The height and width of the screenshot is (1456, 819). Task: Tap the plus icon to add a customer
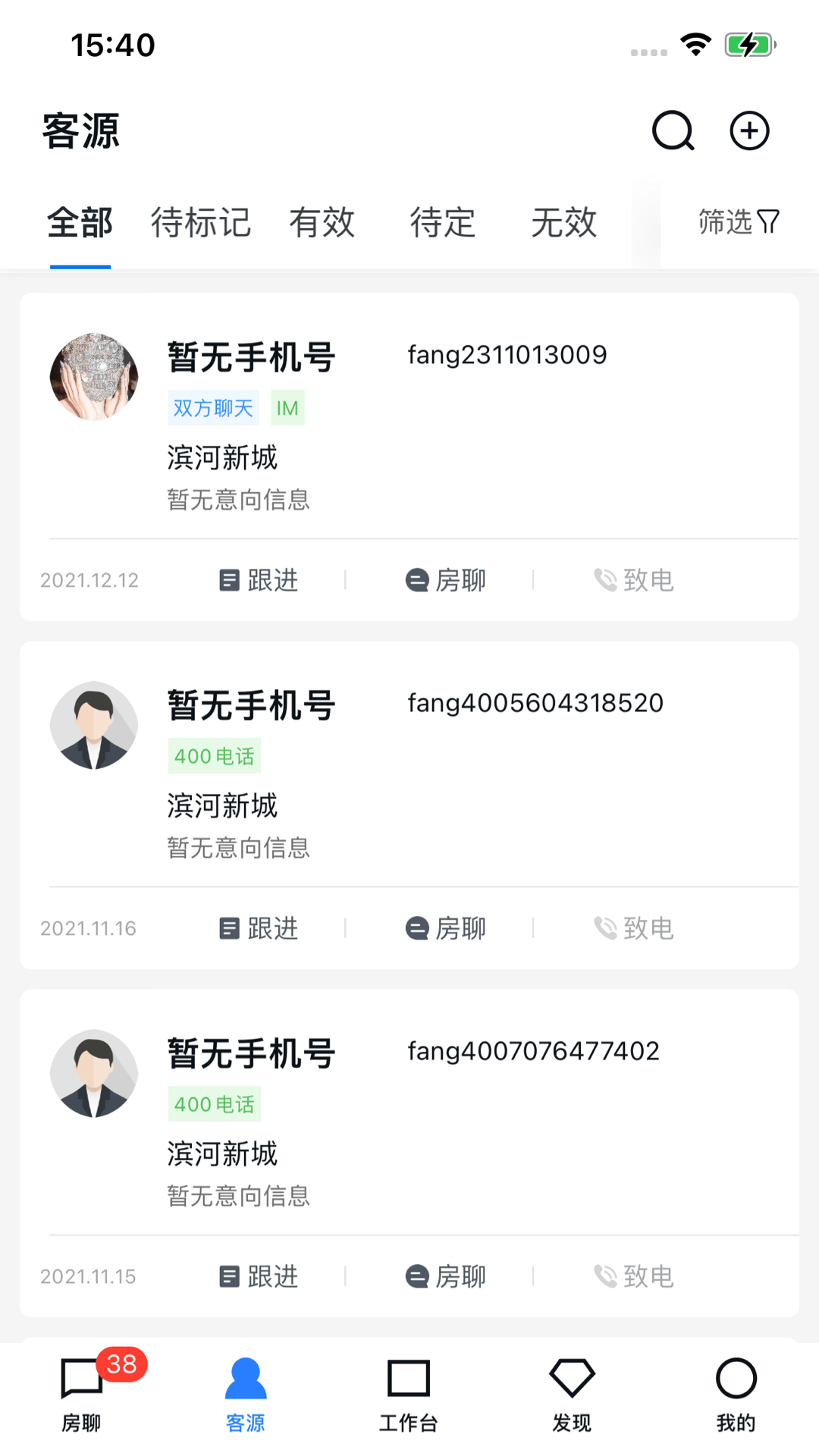click(x=749, y=130)
